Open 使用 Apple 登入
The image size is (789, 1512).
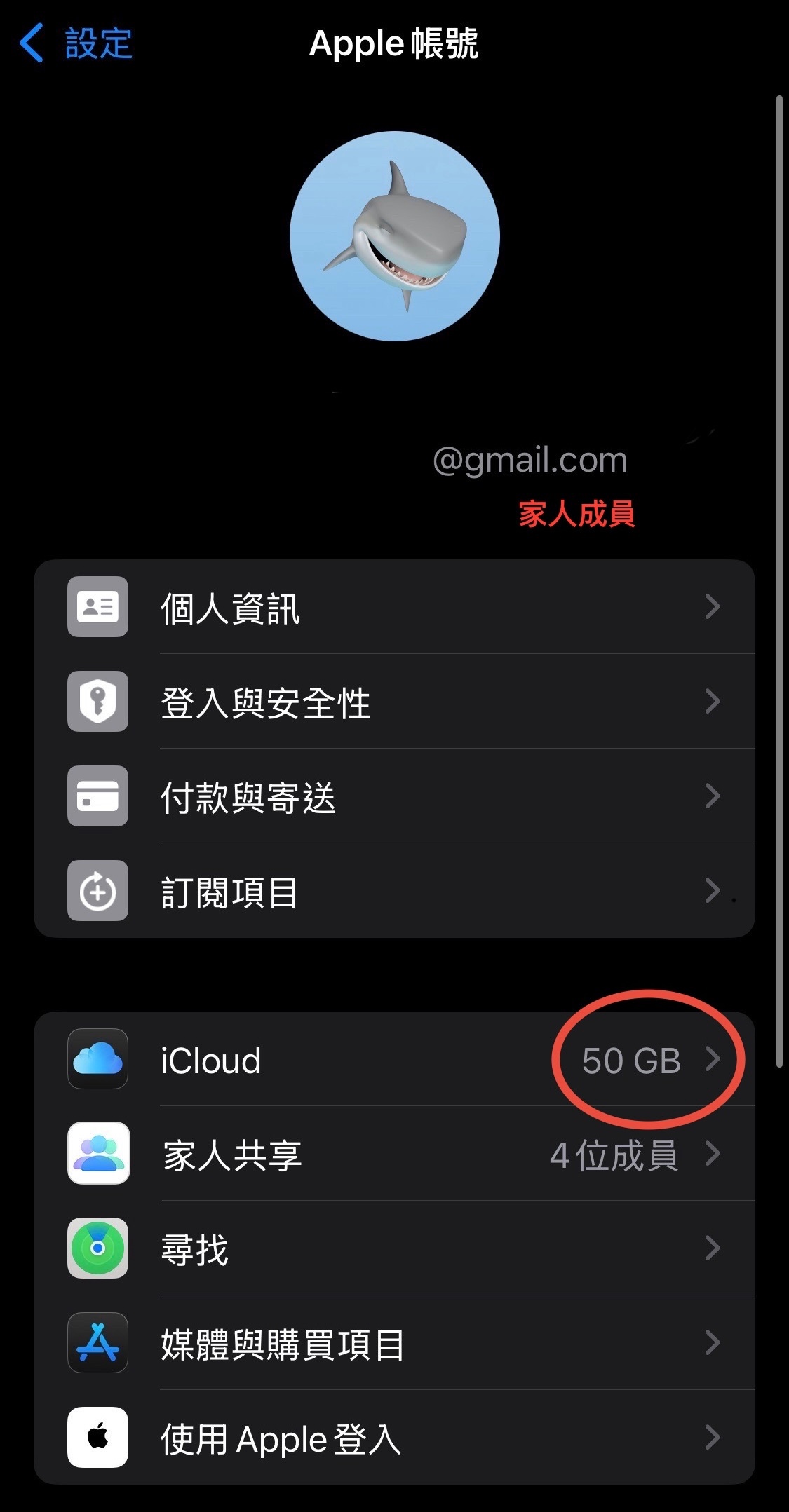393,1438
